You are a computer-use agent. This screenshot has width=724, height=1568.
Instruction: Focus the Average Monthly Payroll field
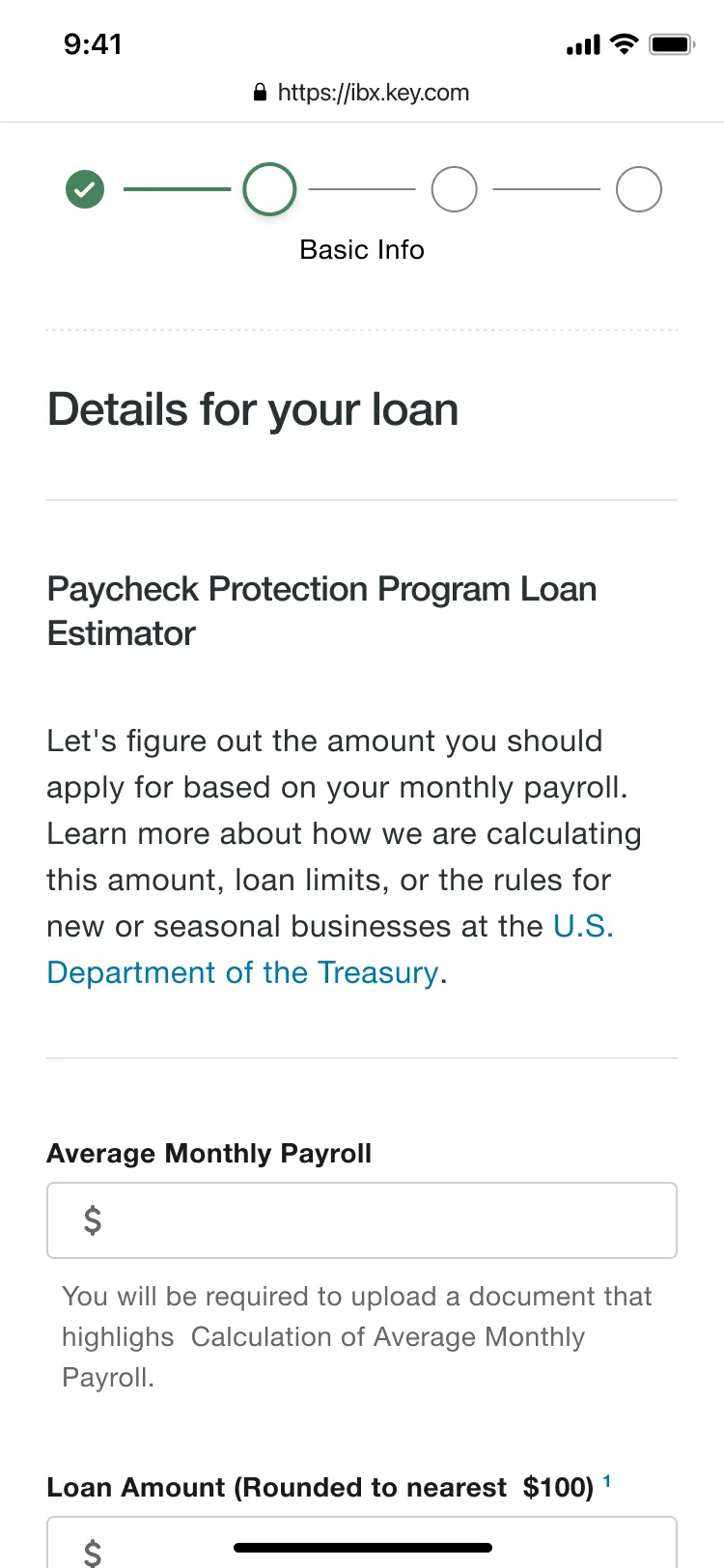click(362, 1220)
